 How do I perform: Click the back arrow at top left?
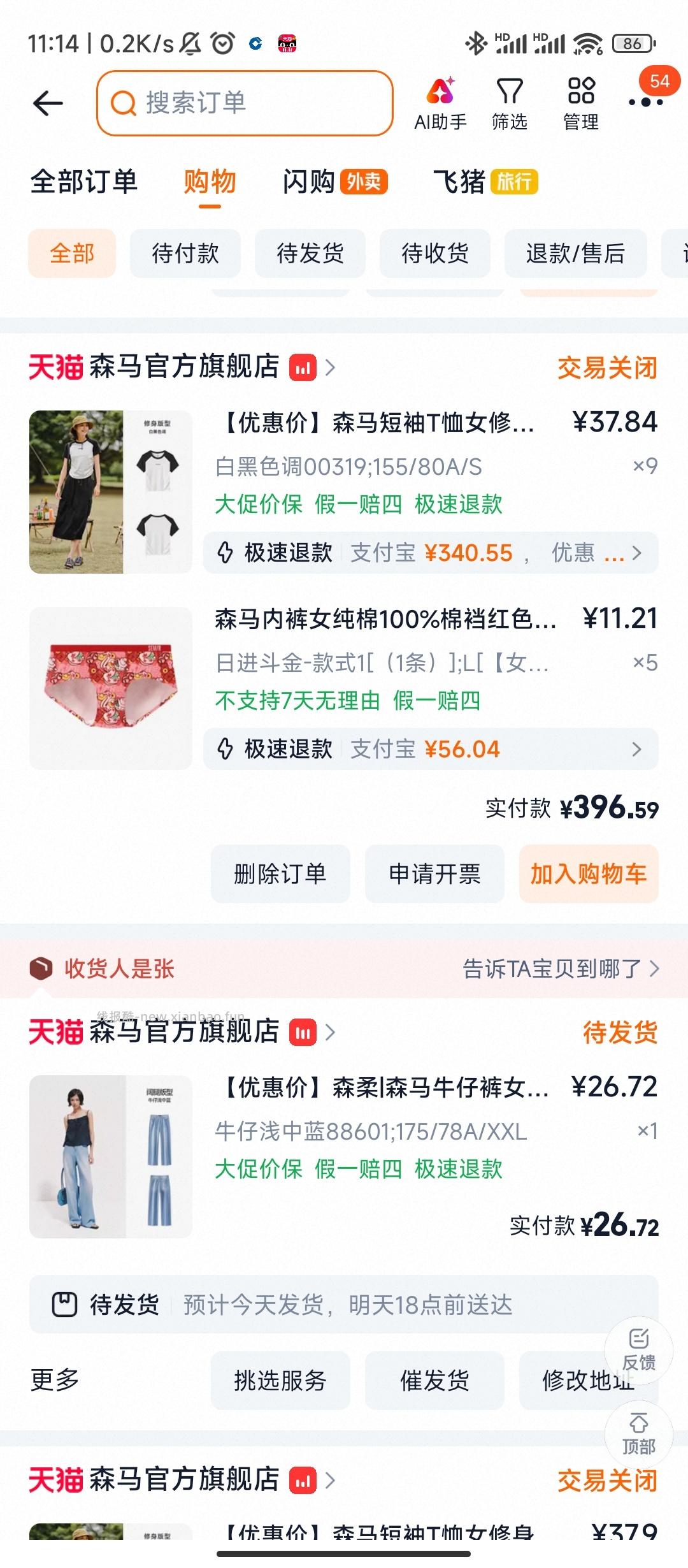point(48,103)
